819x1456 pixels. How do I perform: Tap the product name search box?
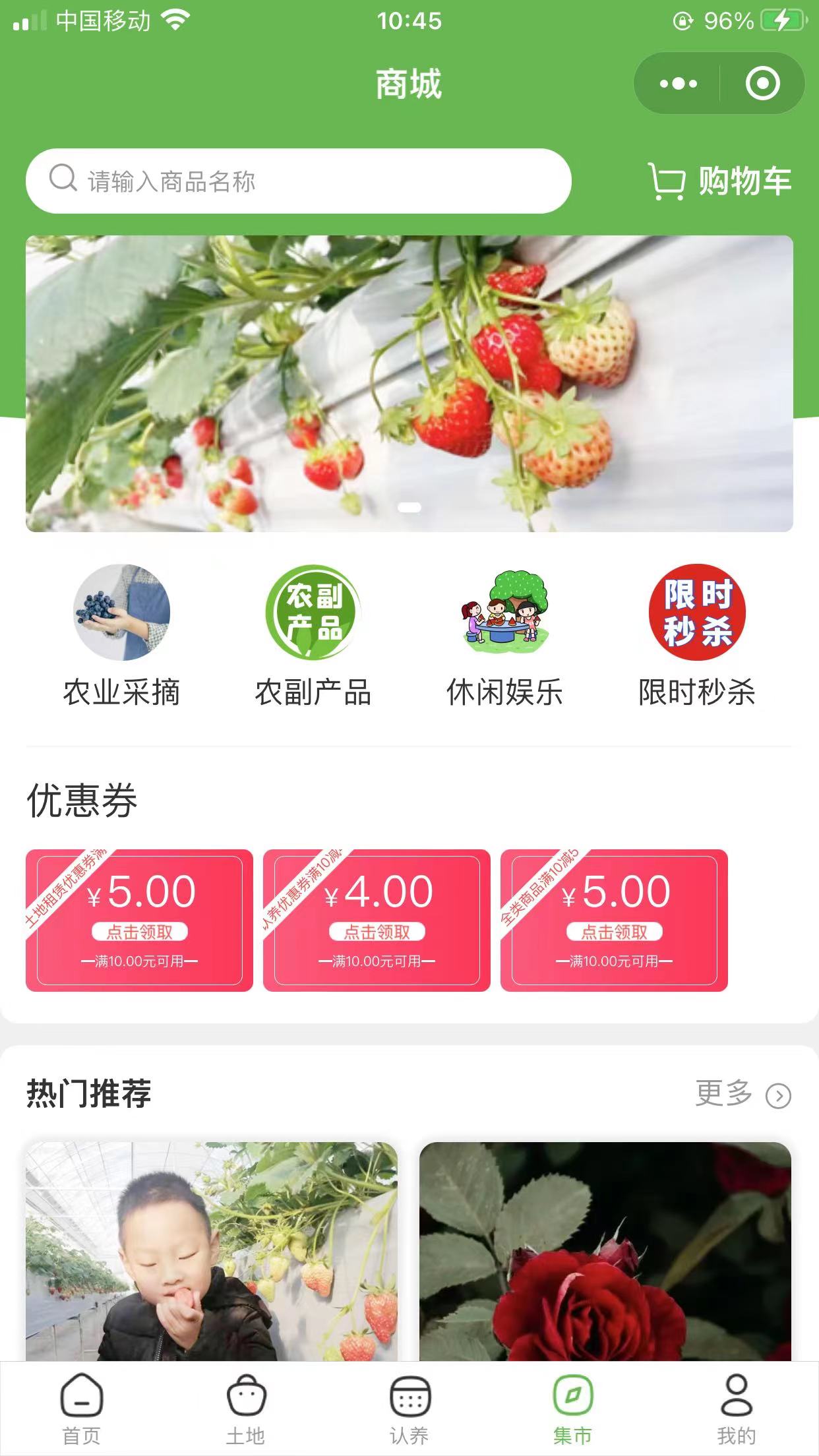[298, 181]
